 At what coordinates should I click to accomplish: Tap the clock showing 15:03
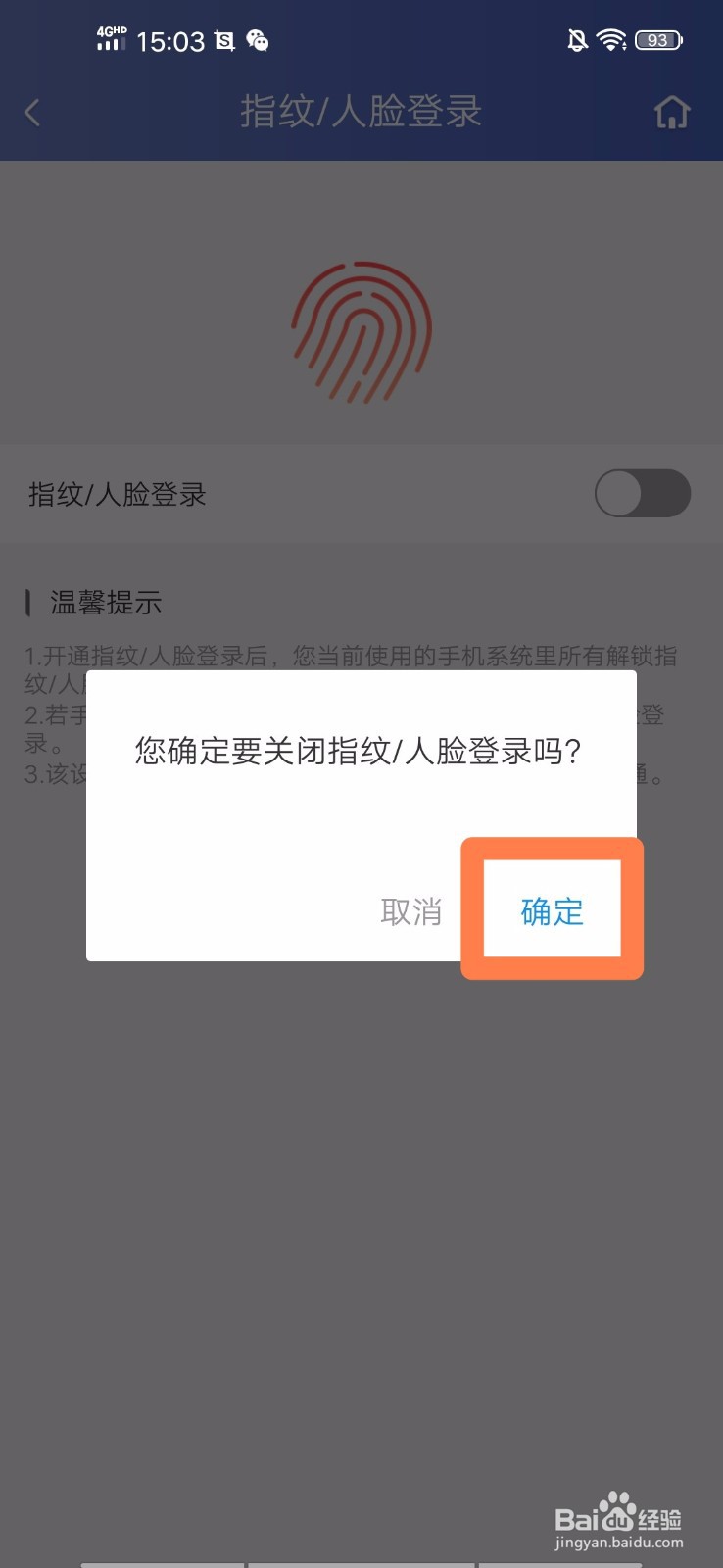pos(172,40)
